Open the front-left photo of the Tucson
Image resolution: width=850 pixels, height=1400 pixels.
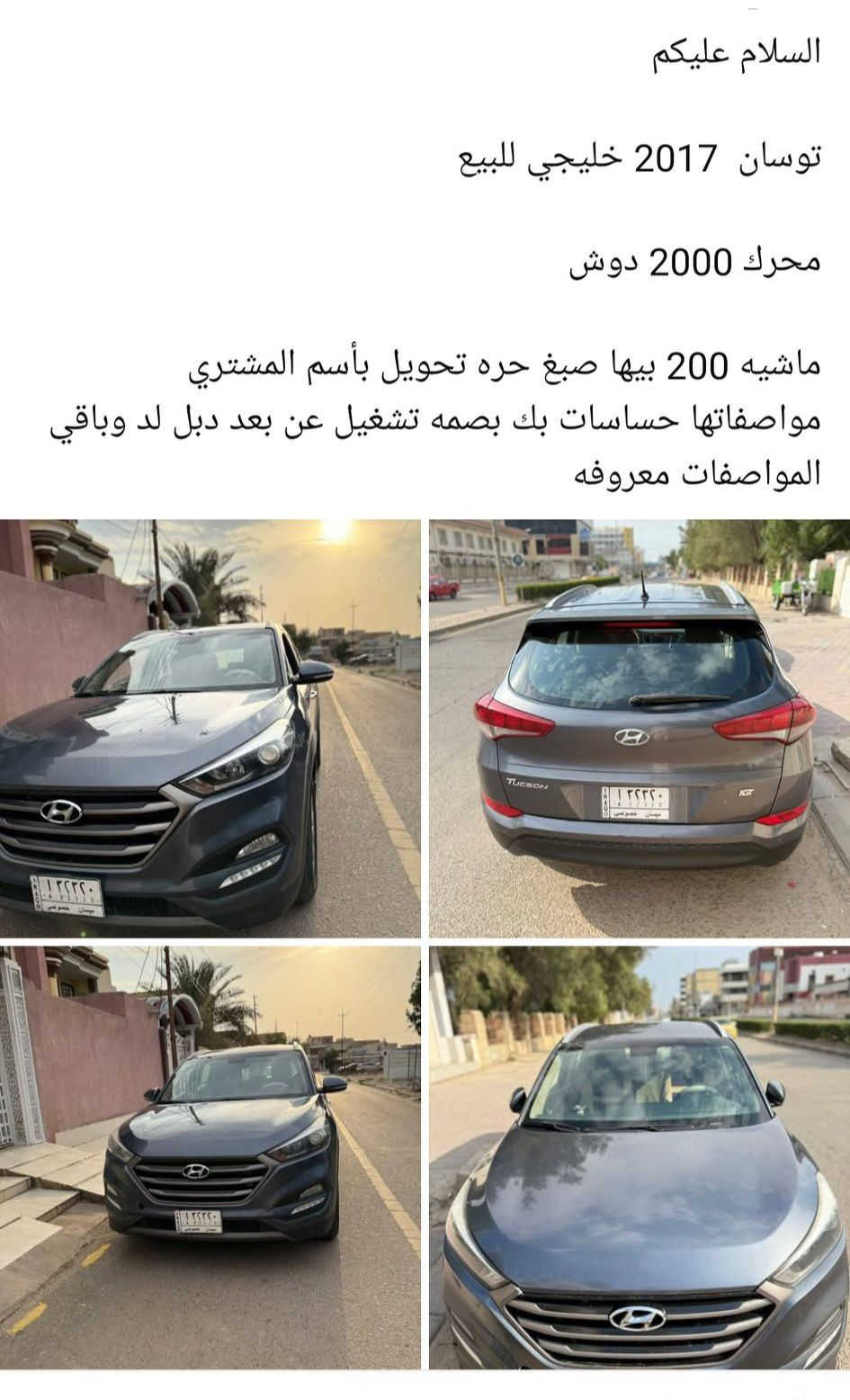tap(210, 728)
